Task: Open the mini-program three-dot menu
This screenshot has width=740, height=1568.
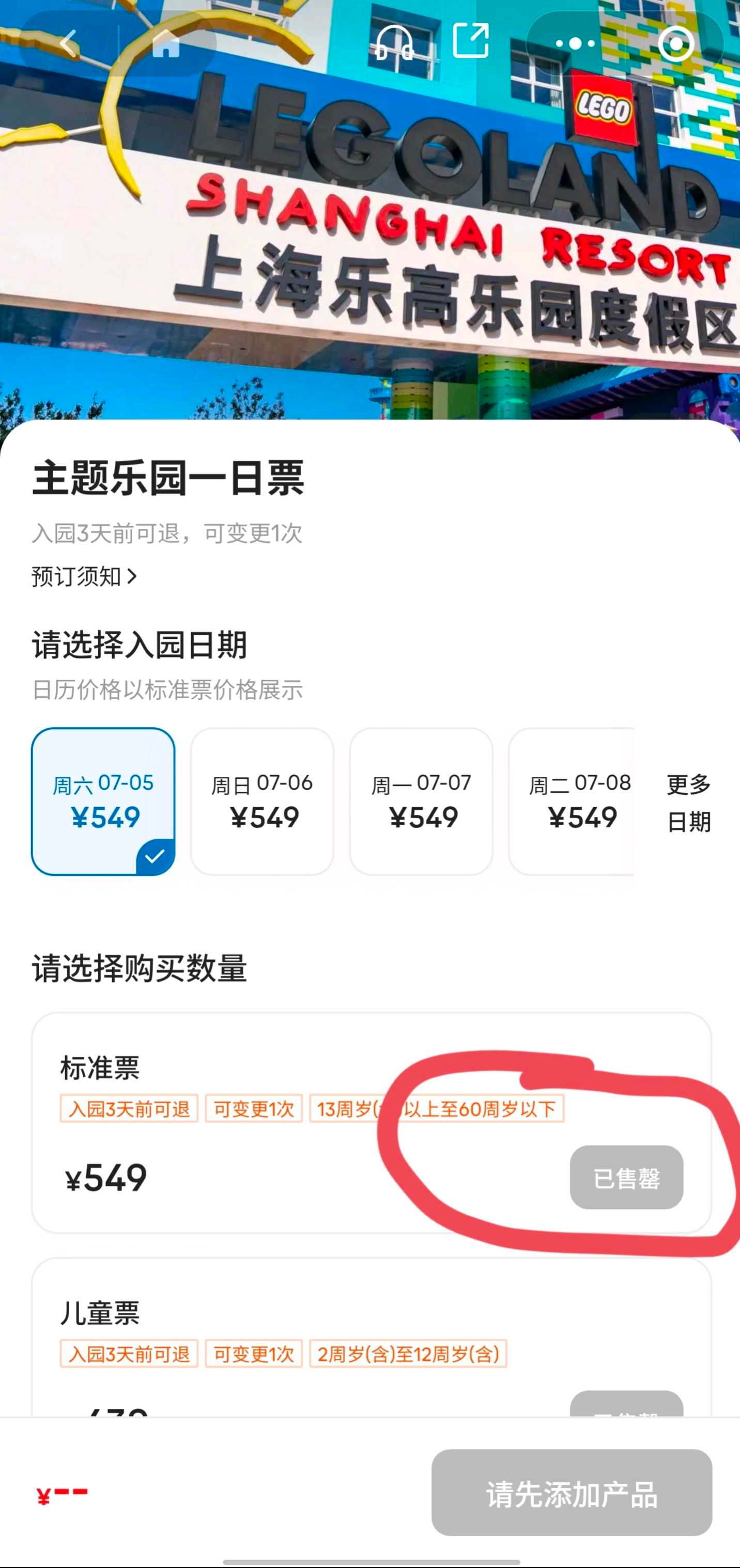Action: tap(576, 44)
